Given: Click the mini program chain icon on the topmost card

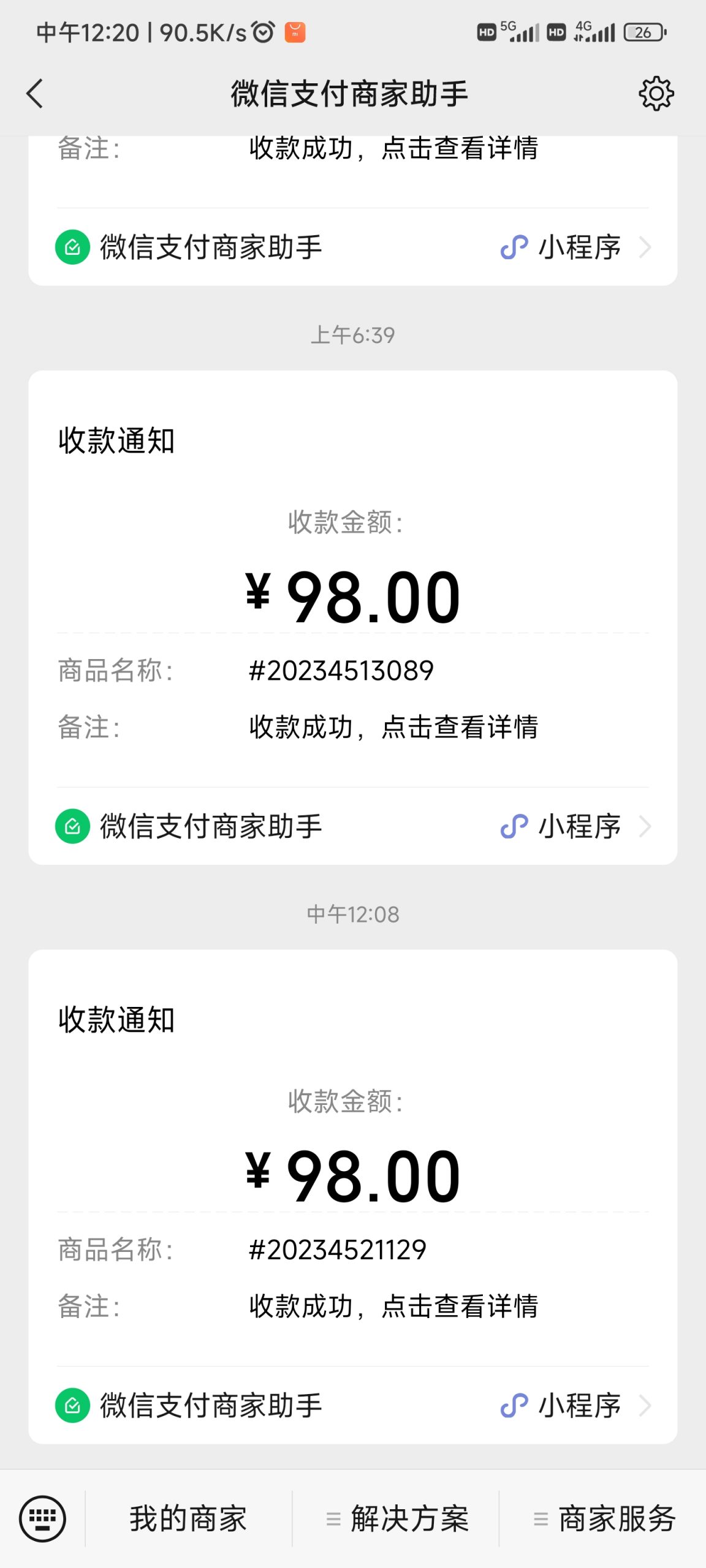Looking at the screenshot, I should [x=515, y=247].
